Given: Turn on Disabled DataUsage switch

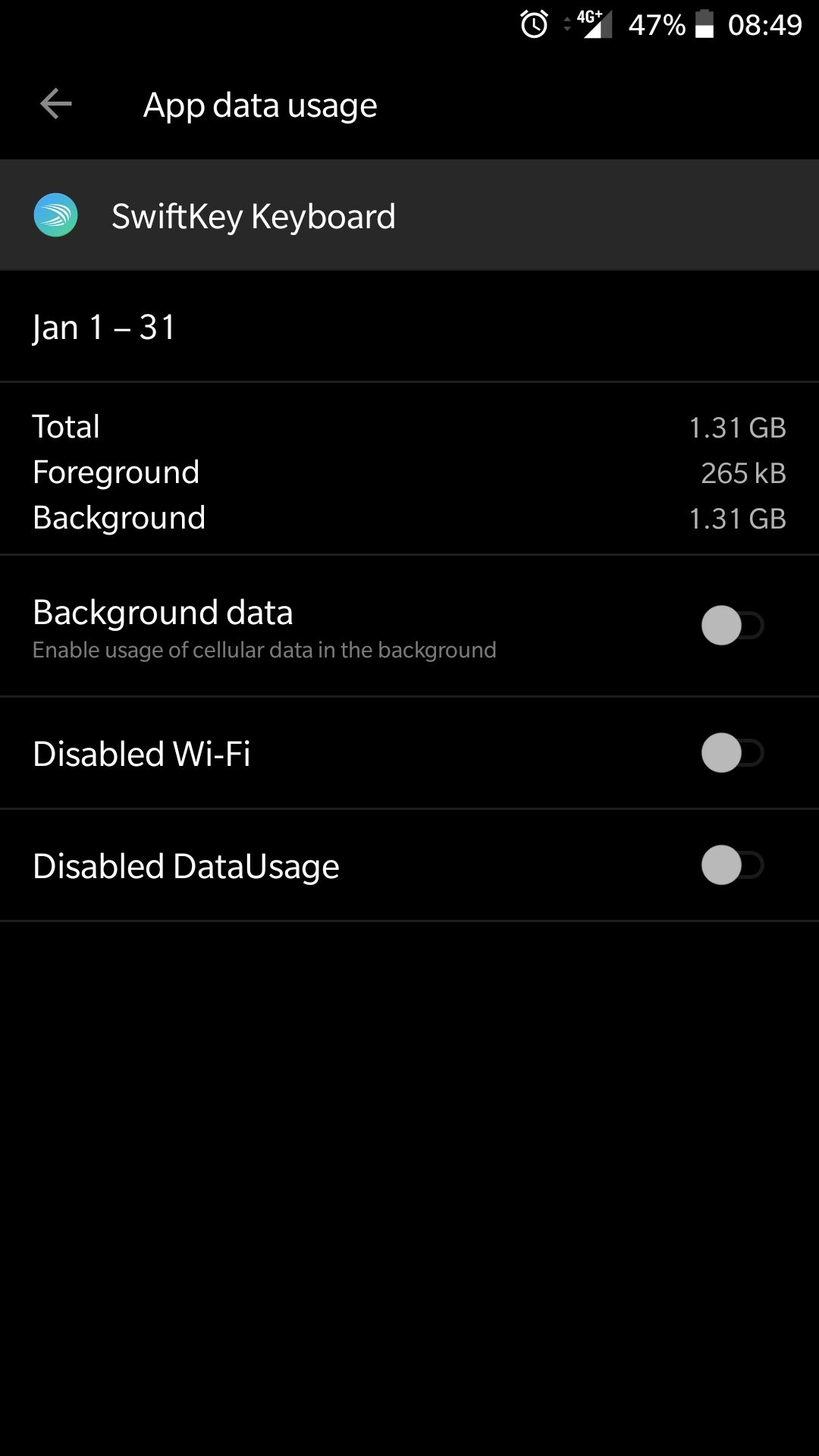Looking at the screenshot, I should pos(732,865).
